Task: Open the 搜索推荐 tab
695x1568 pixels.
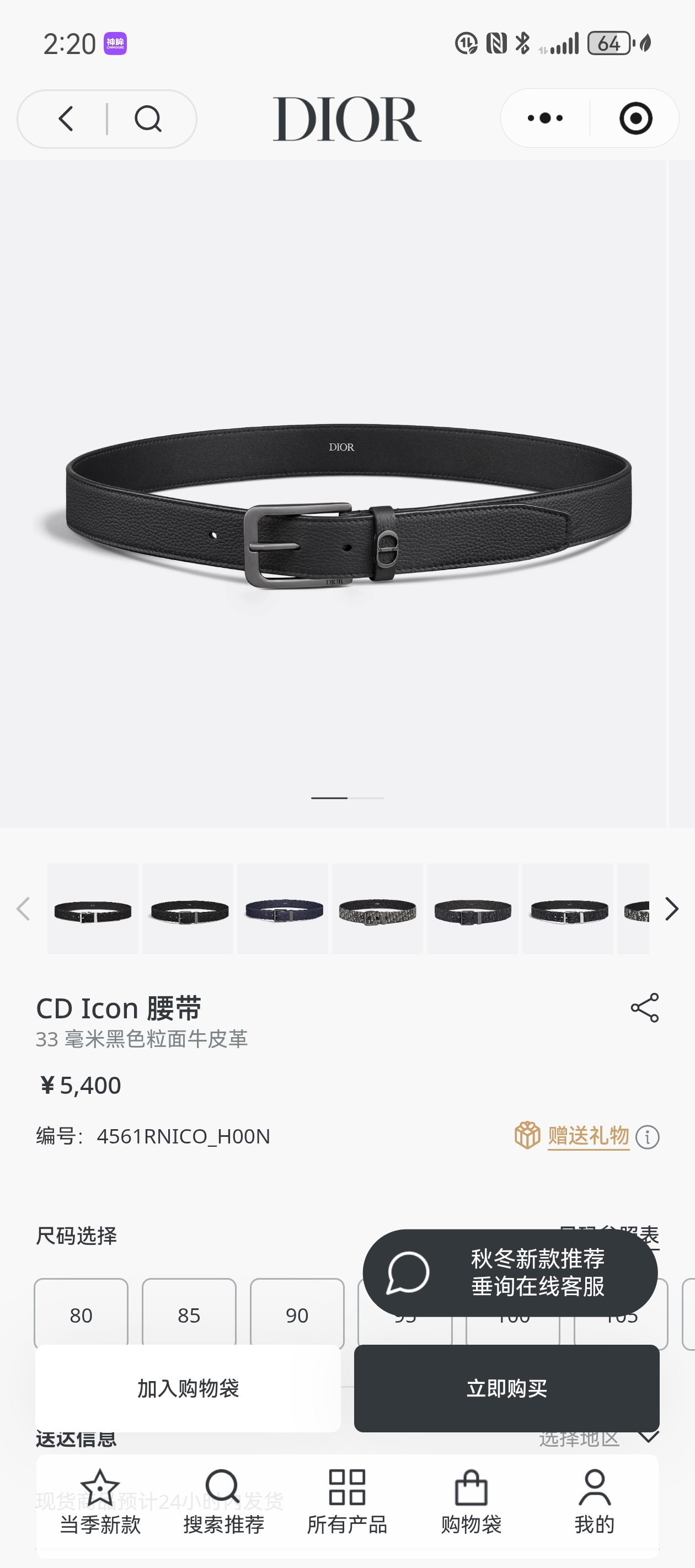Action: 223,1501
